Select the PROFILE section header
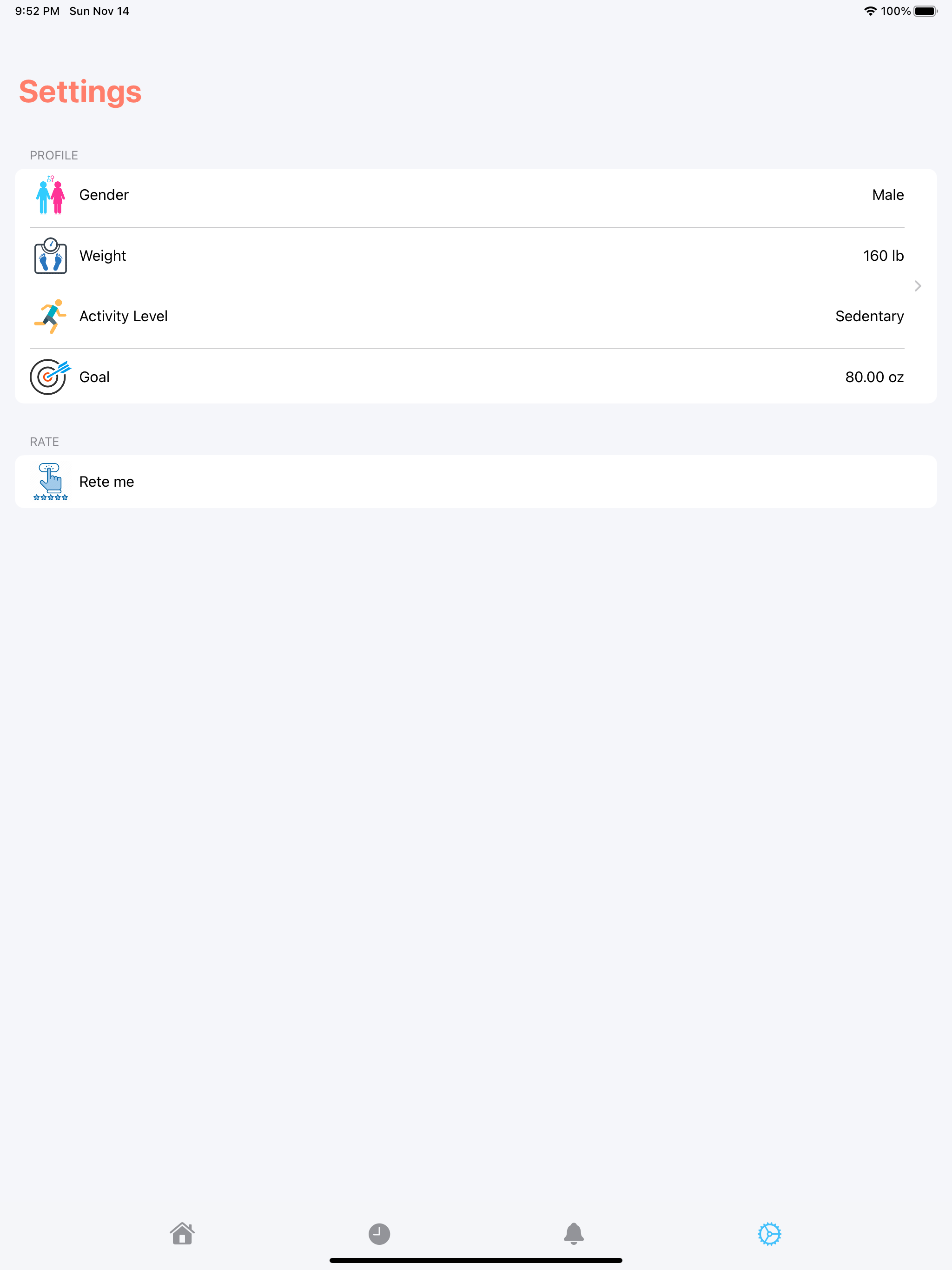Viewport: 952px width, 1270px height. pos(54,155)
